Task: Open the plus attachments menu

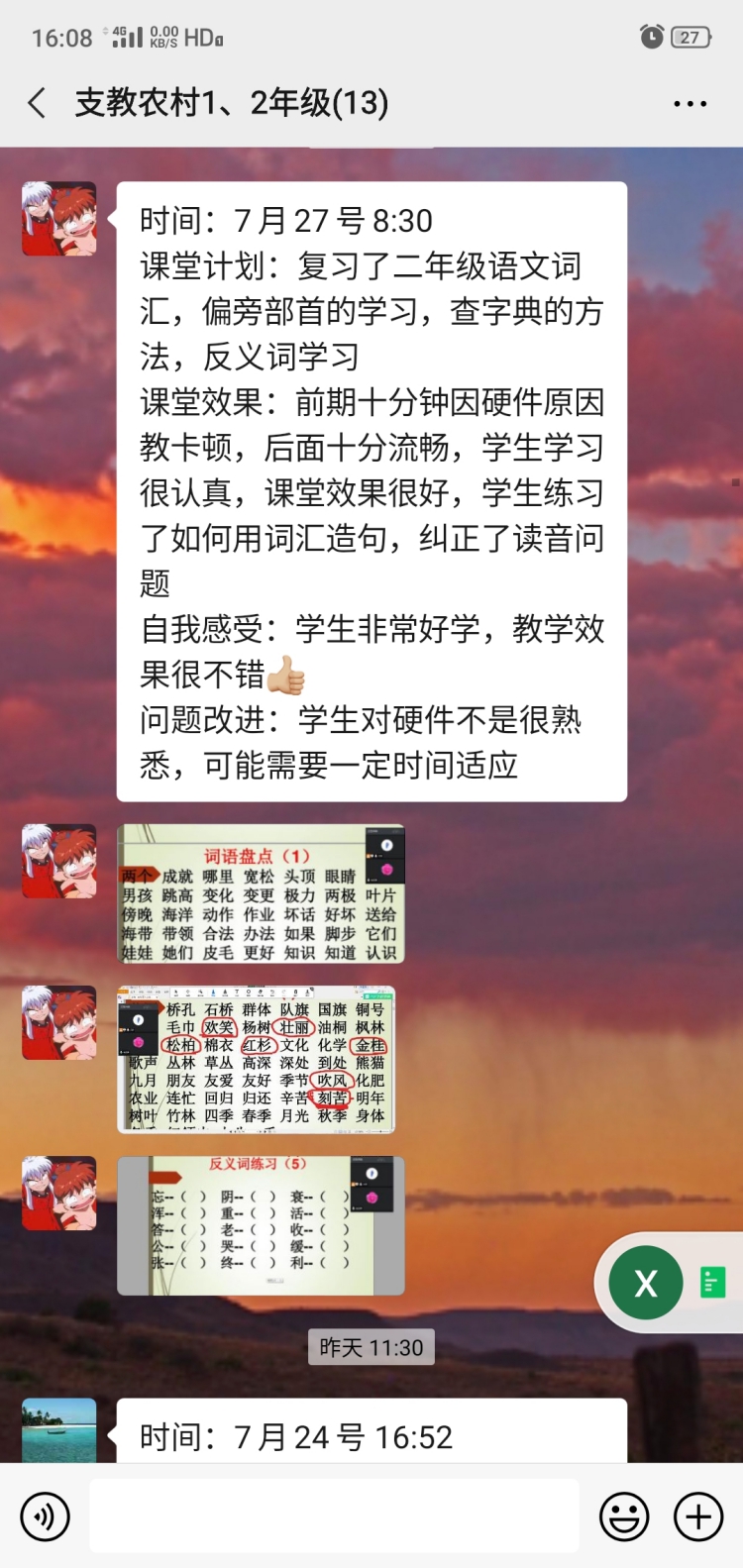Action: pyautogui.click(x=697, y=1516)
